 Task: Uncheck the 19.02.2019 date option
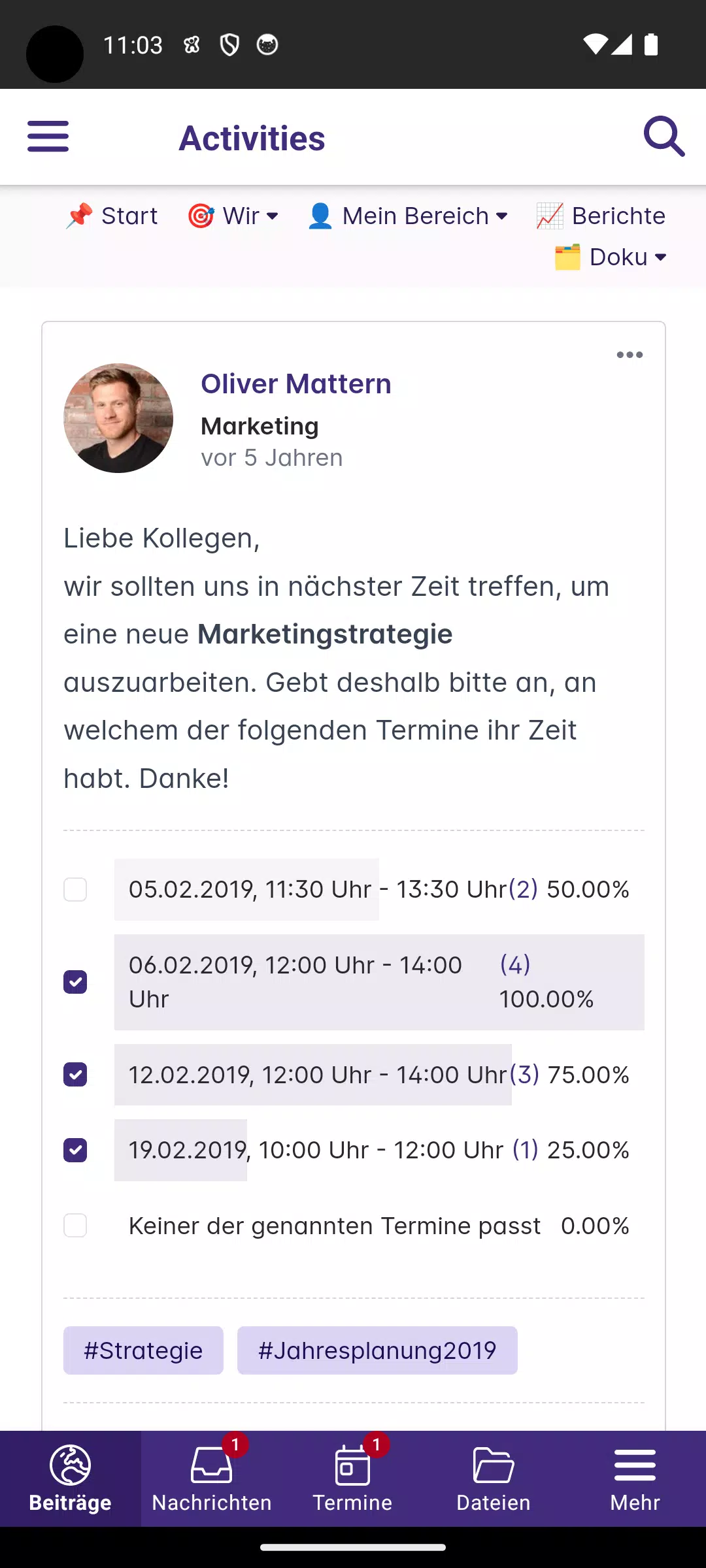pos(75,1150)
